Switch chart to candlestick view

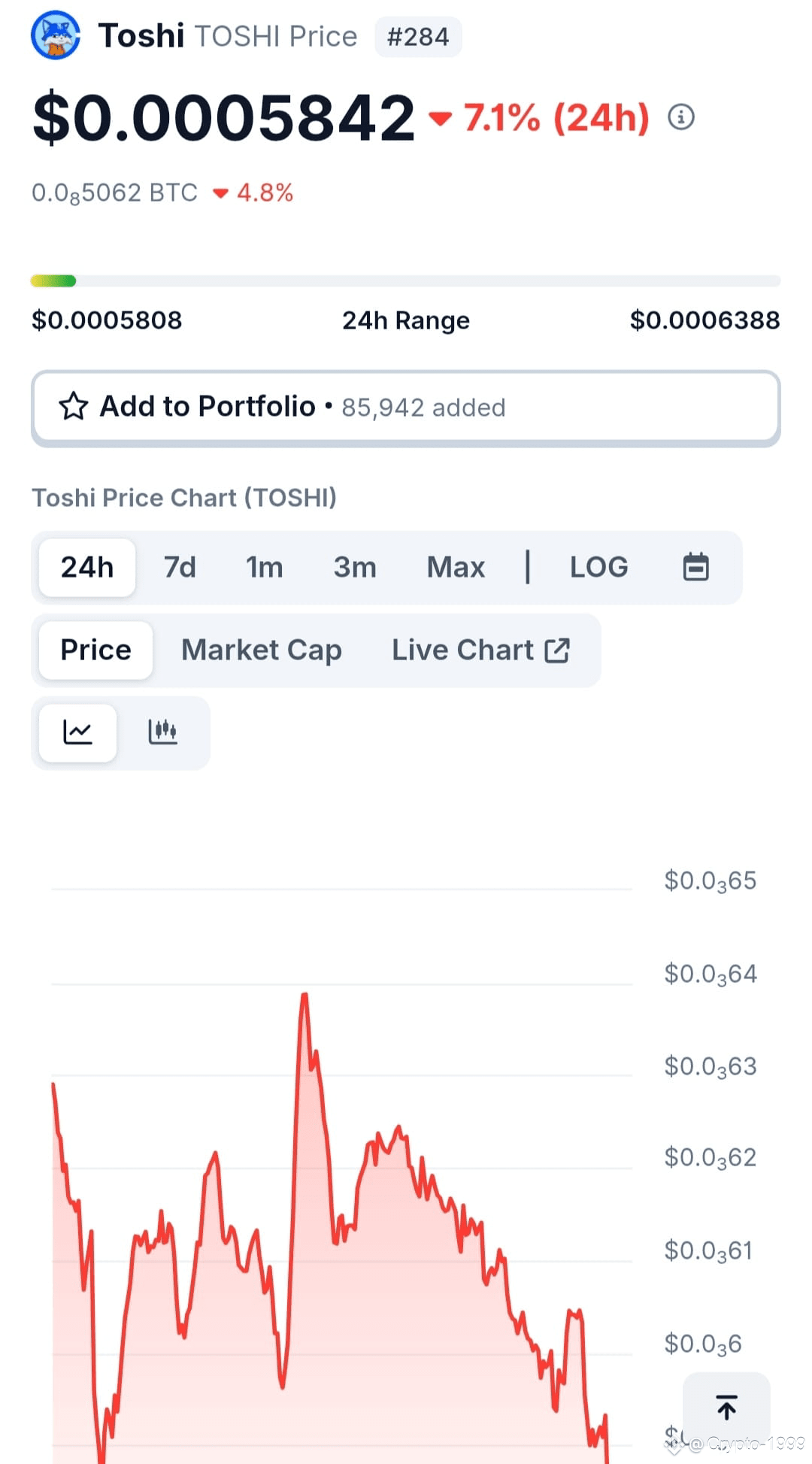[x=164, y=732]
